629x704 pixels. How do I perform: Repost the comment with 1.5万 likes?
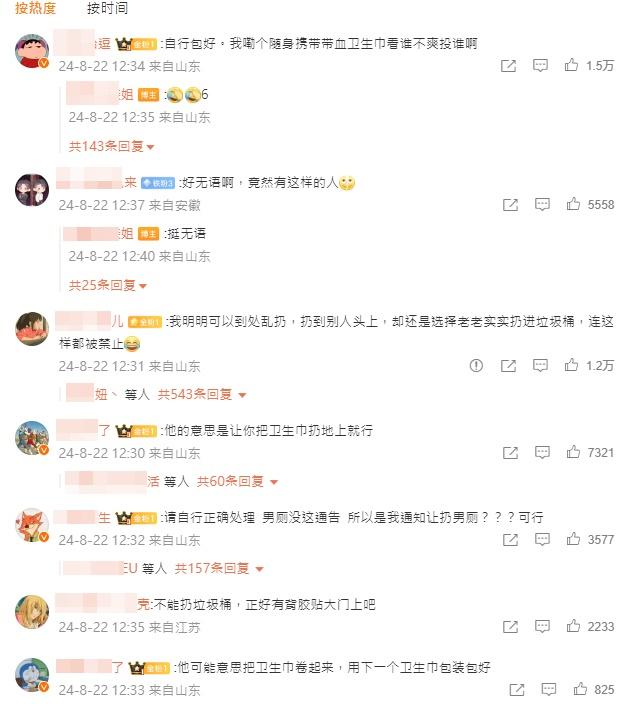[509, 66]
